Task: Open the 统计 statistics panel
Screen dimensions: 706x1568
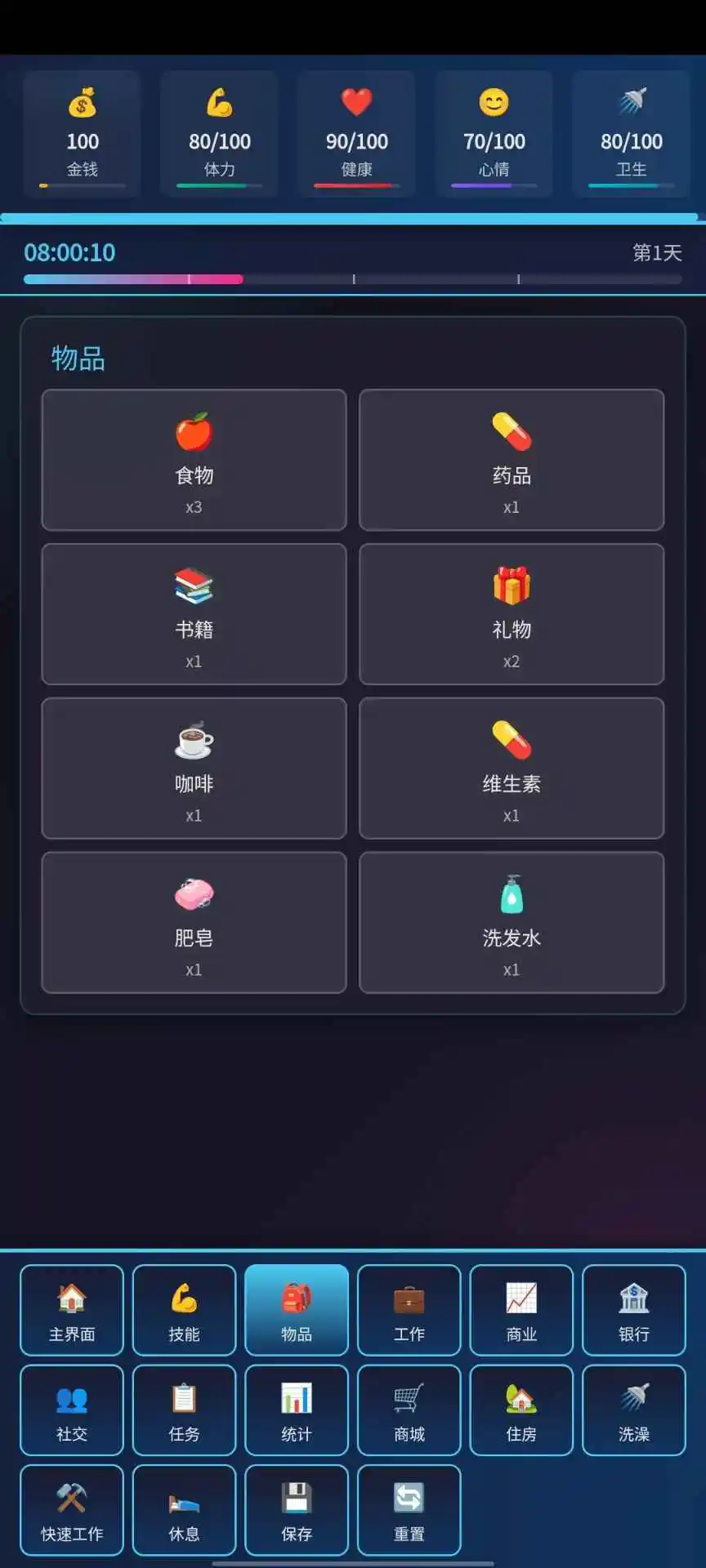Action: pyautogui.click(x=296, y=1410)
